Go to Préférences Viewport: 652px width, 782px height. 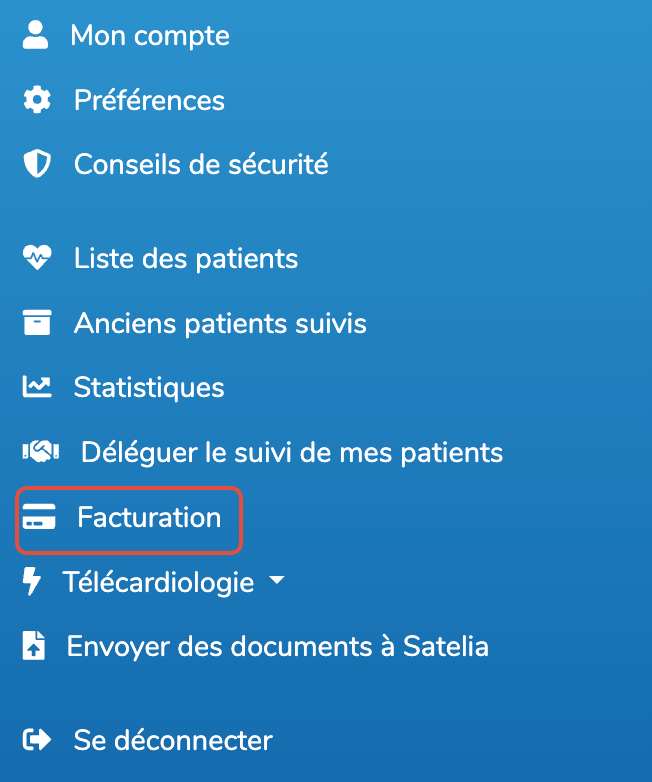click(149, 101)
